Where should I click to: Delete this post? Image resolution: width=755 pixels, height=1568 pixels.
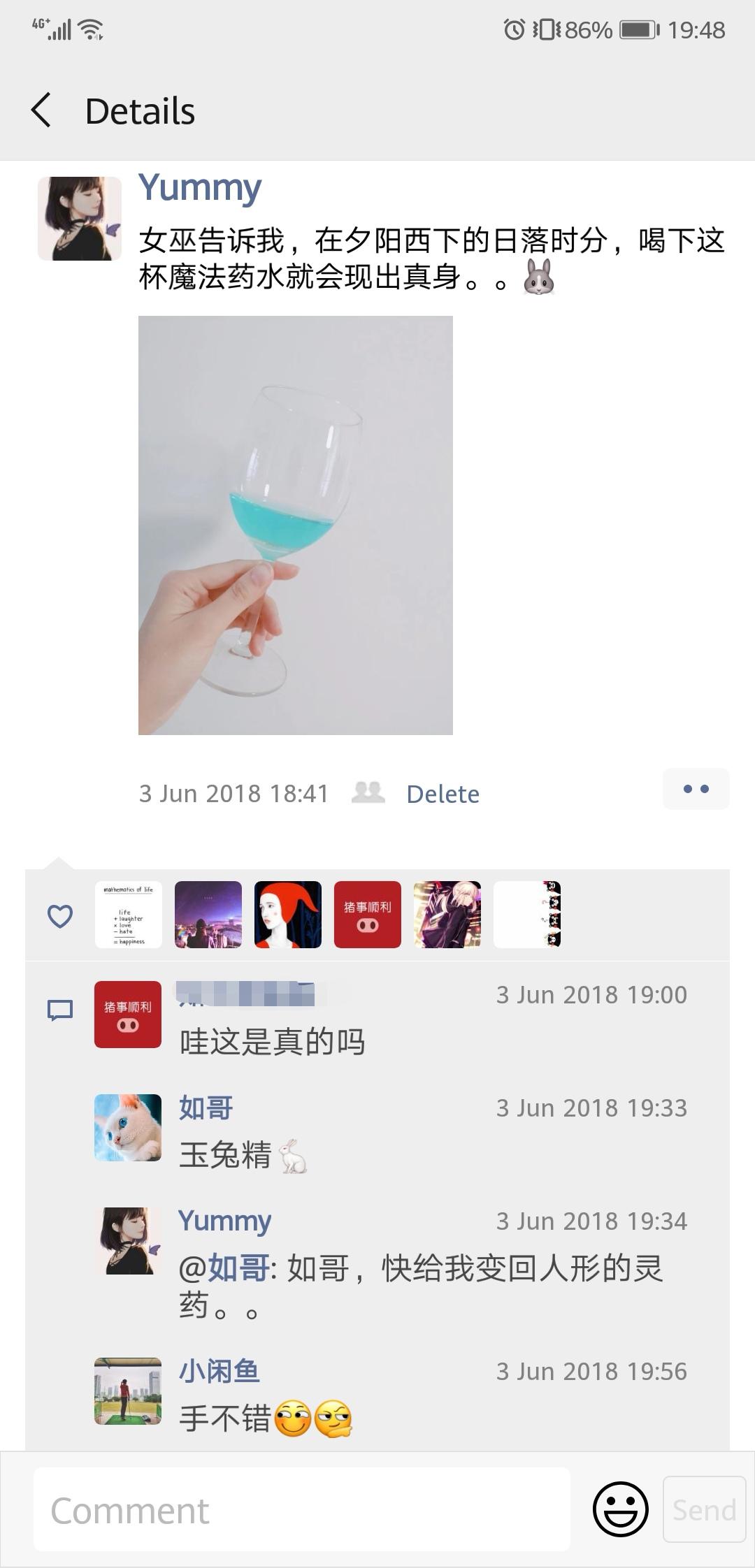tap(443, 794)
